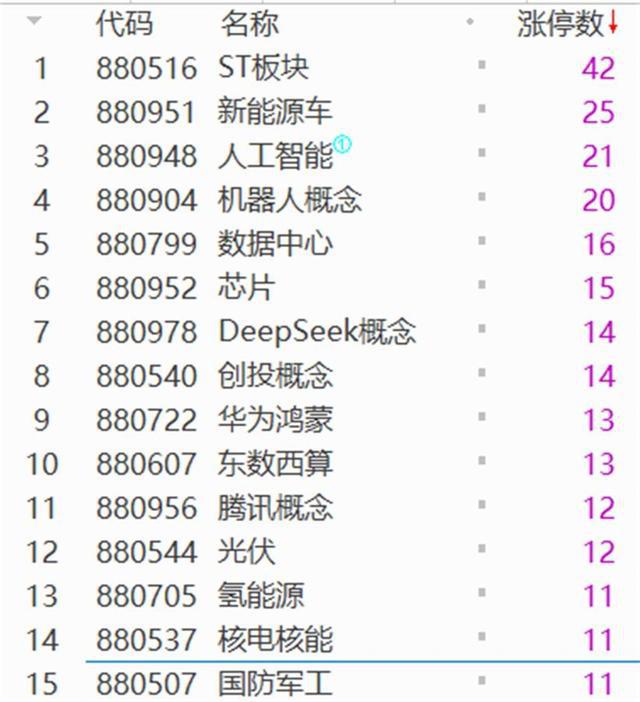Sort by the 名称 column header

(248, 24)
